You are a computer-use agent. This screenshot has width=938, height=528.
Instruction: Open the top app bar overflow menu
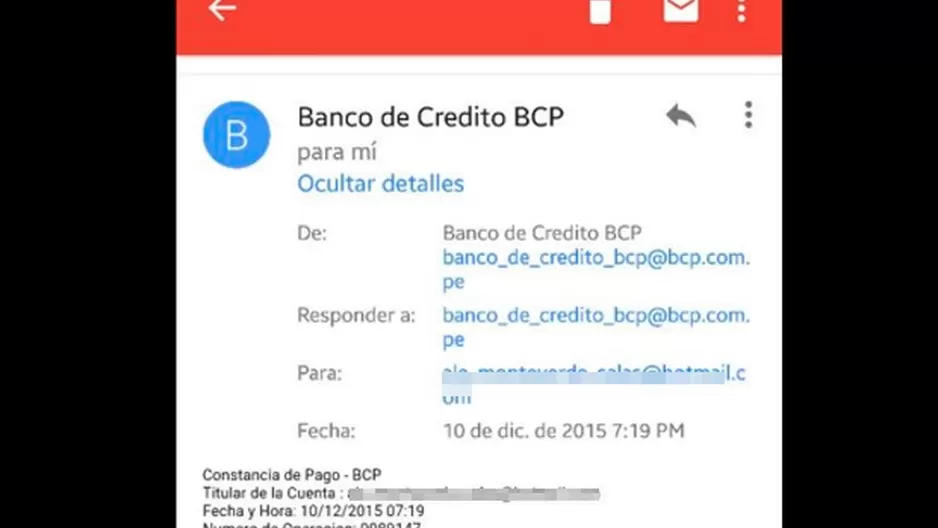click(x=741, y=10)
